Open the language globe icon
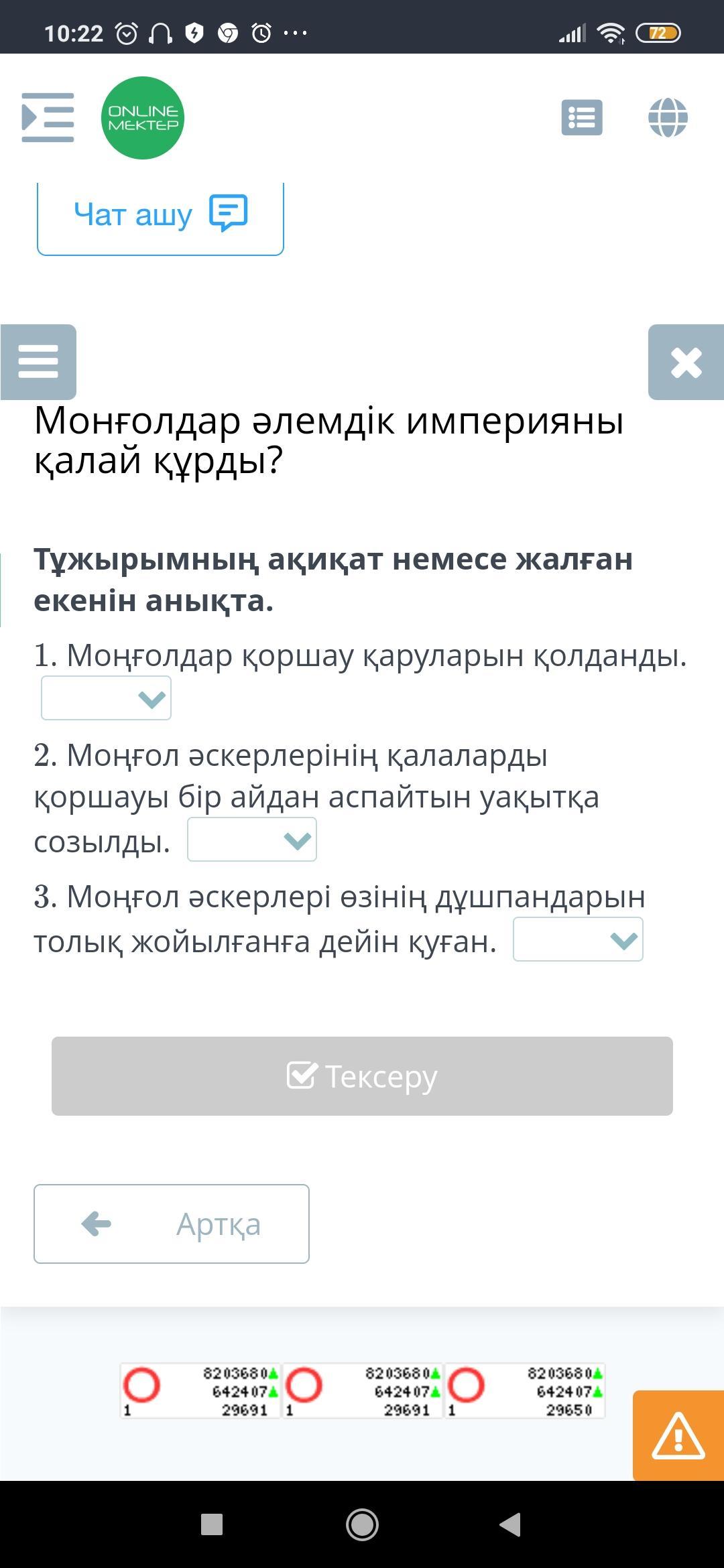Screen dimensions: 724x1568 tap(668, 118)
